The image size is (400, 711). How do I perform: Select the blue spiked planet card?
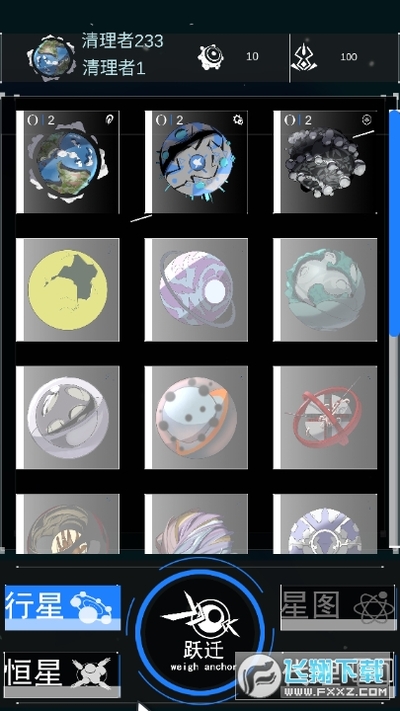196,162
